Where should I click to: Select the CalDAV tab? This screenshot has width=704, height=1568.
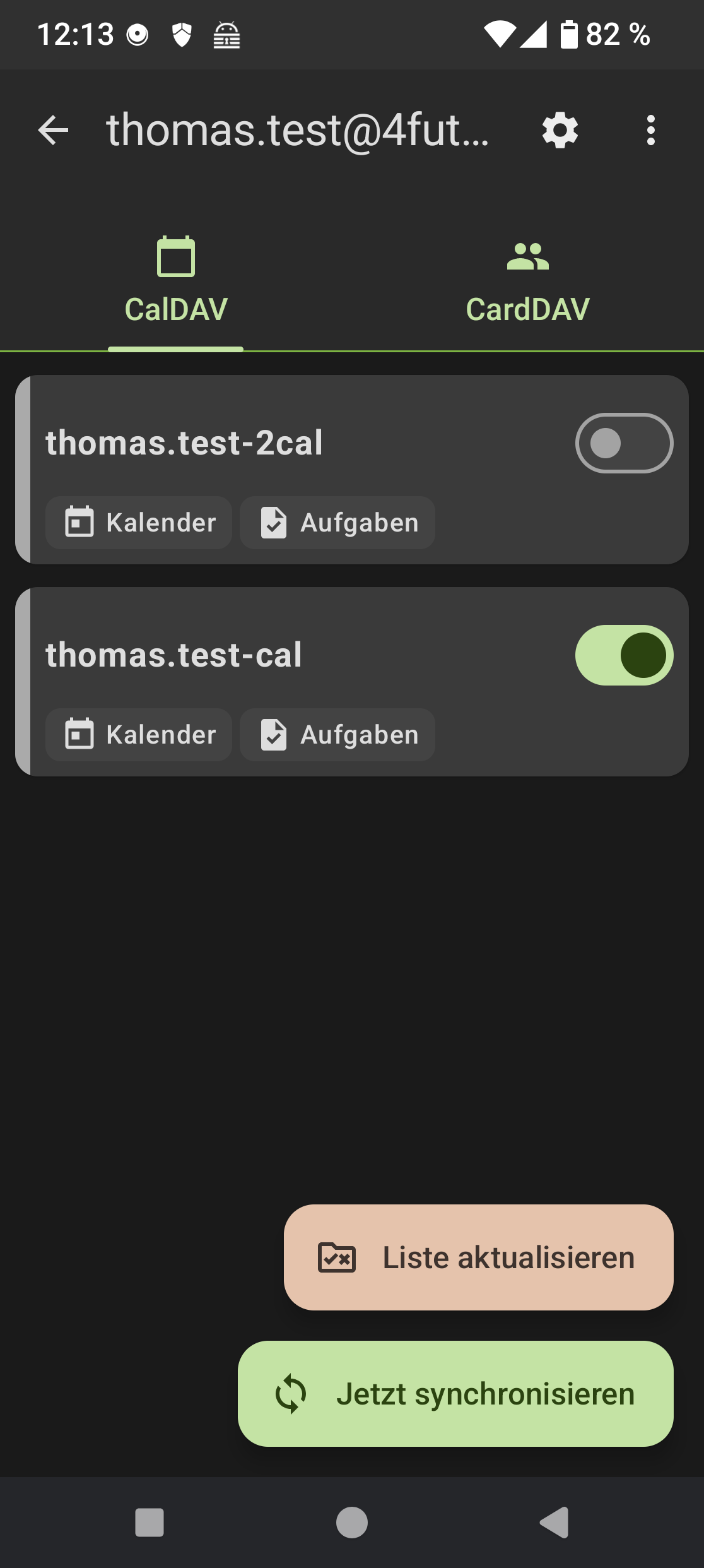tap(176, 282)
